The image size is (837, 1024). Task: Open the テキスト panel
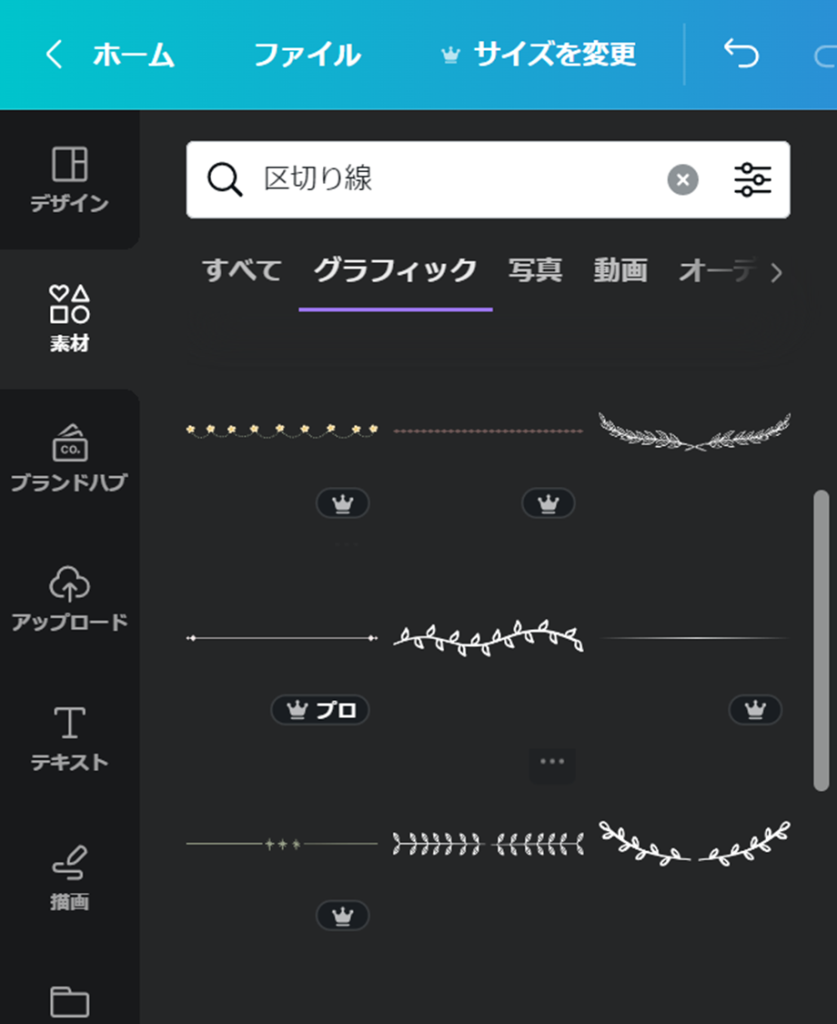tap(69, 738)
